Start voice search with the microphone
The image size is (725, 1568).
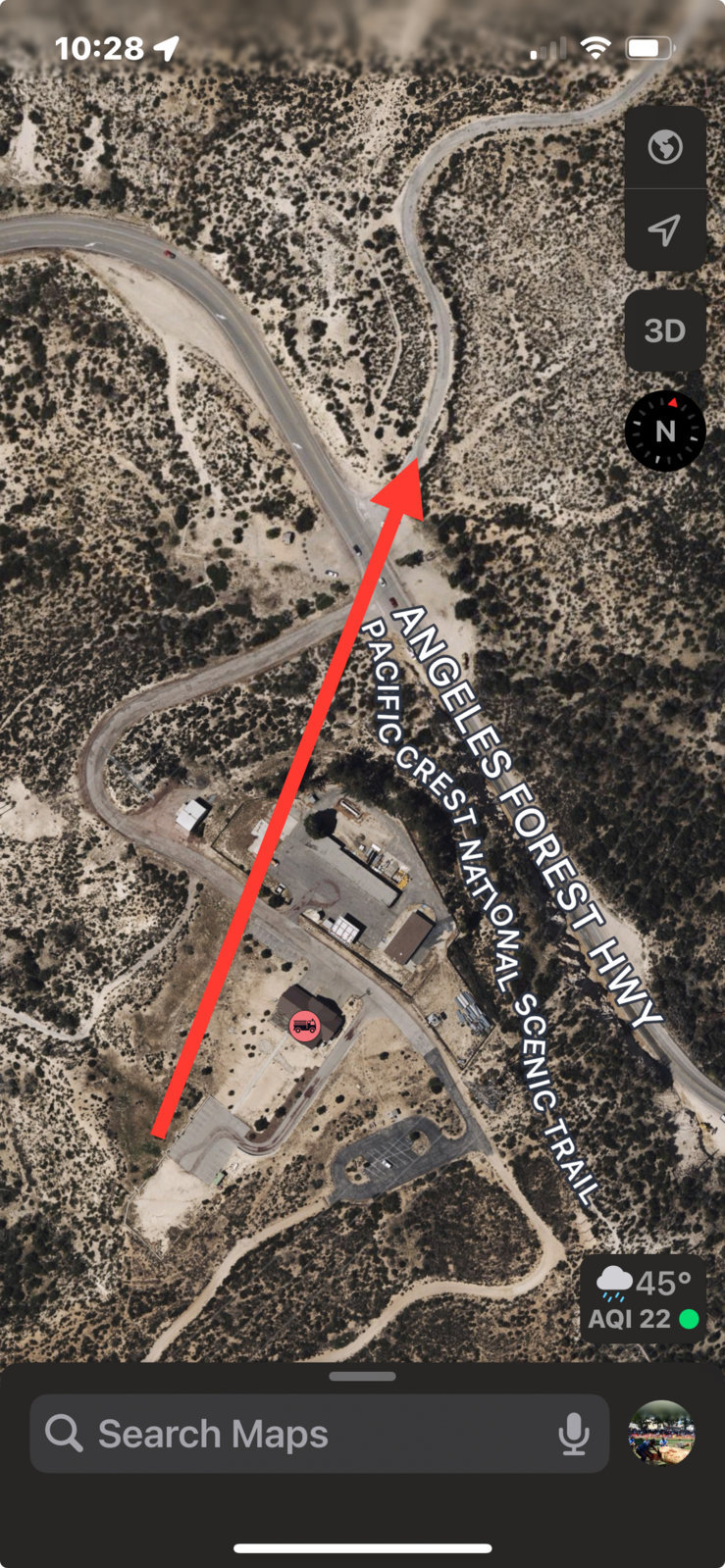pos(574,1435)
